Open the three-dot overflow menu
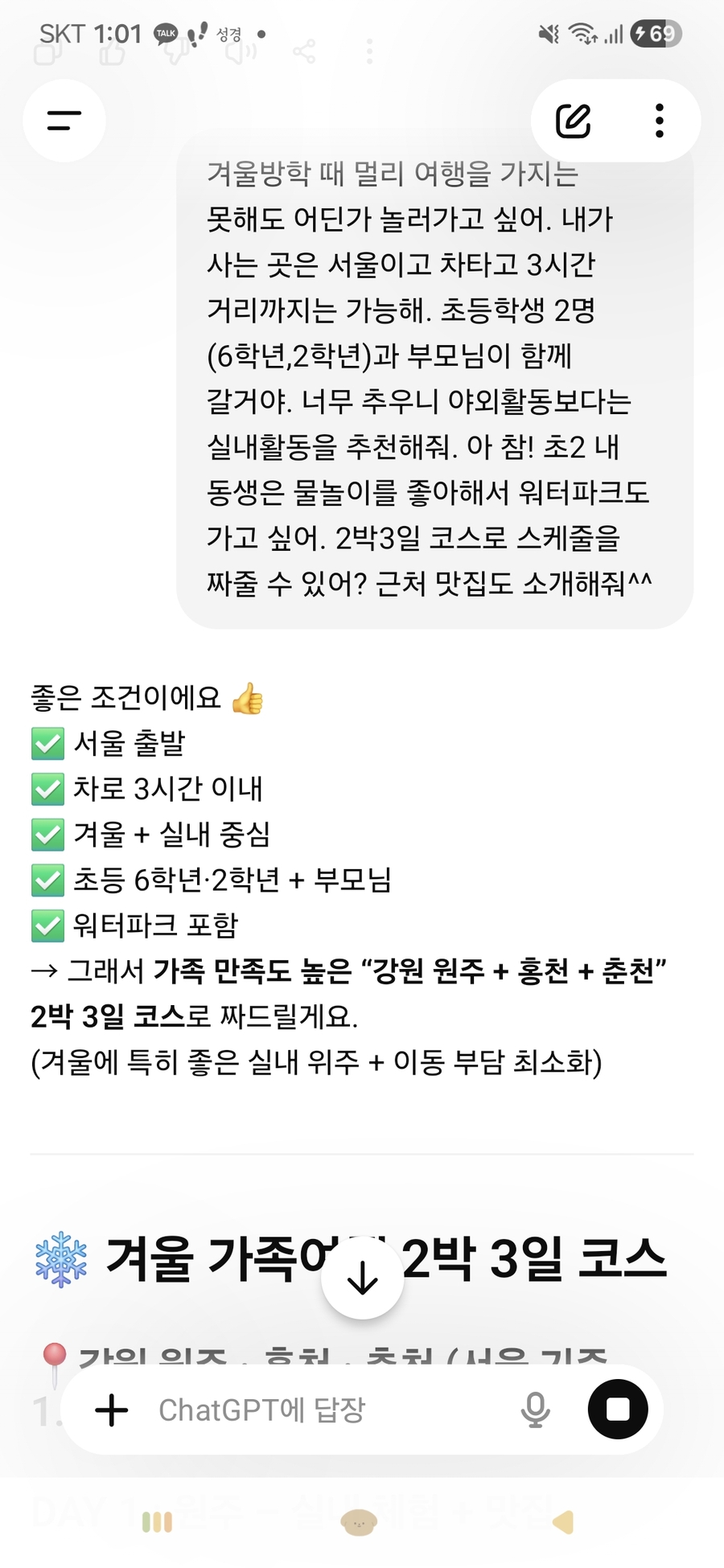 (x=660, y=121)
